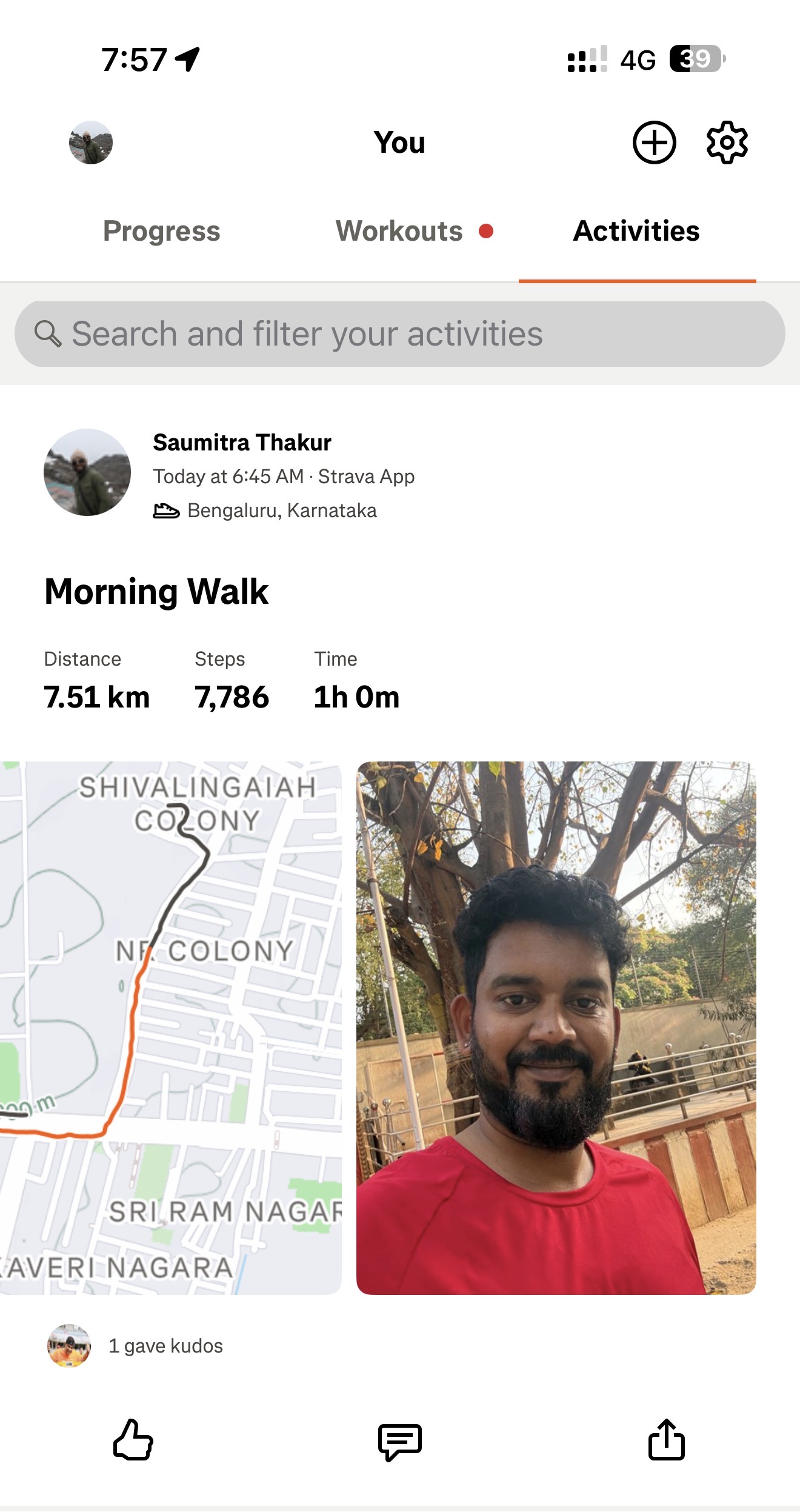The image size is (800, 1512).
Task: View the Morning Walk route map
Action: click(171, 1027)
